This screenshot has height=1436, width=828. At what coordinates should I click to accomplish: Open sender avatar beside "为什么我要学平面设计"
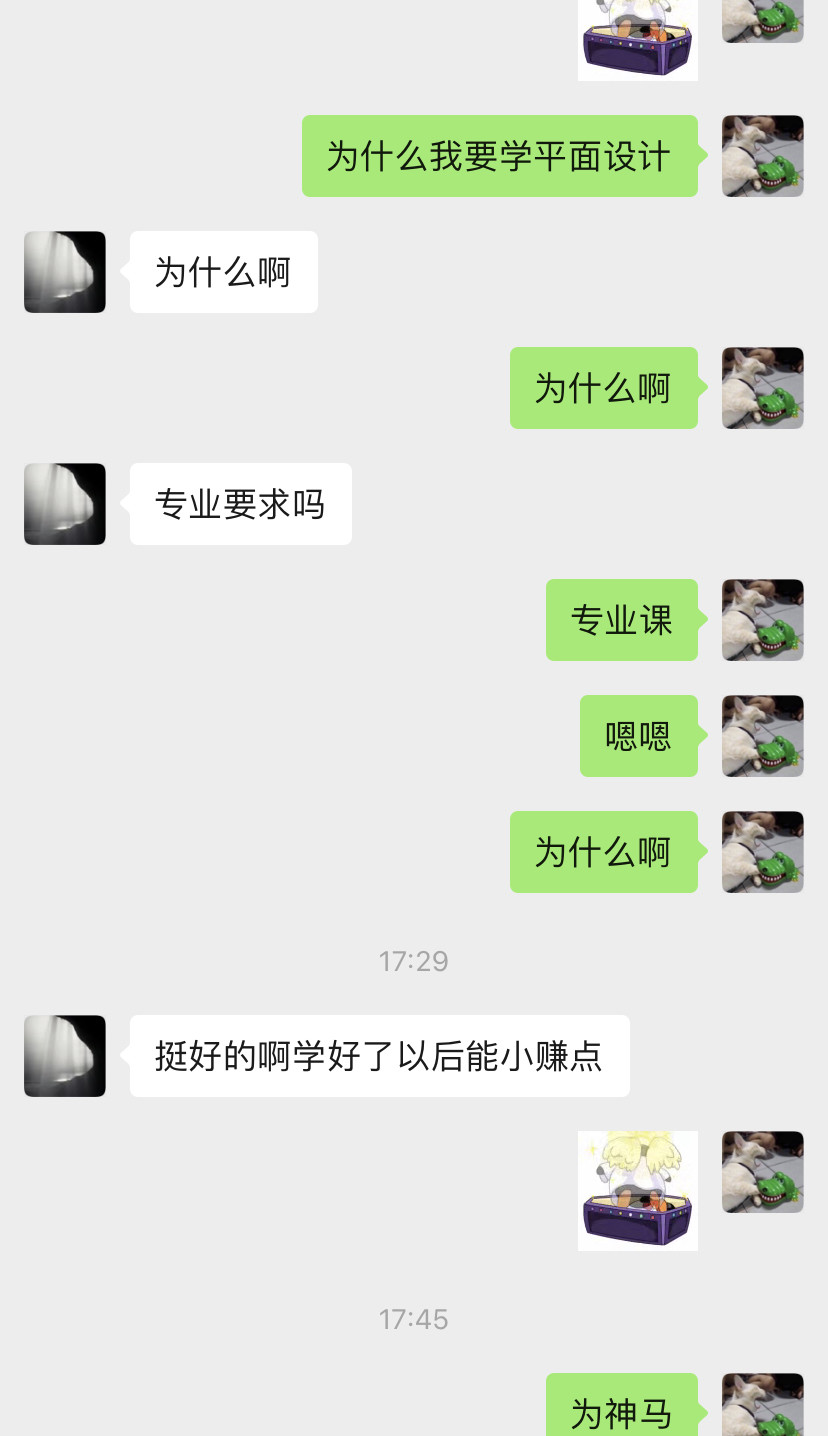click(762, 156)
